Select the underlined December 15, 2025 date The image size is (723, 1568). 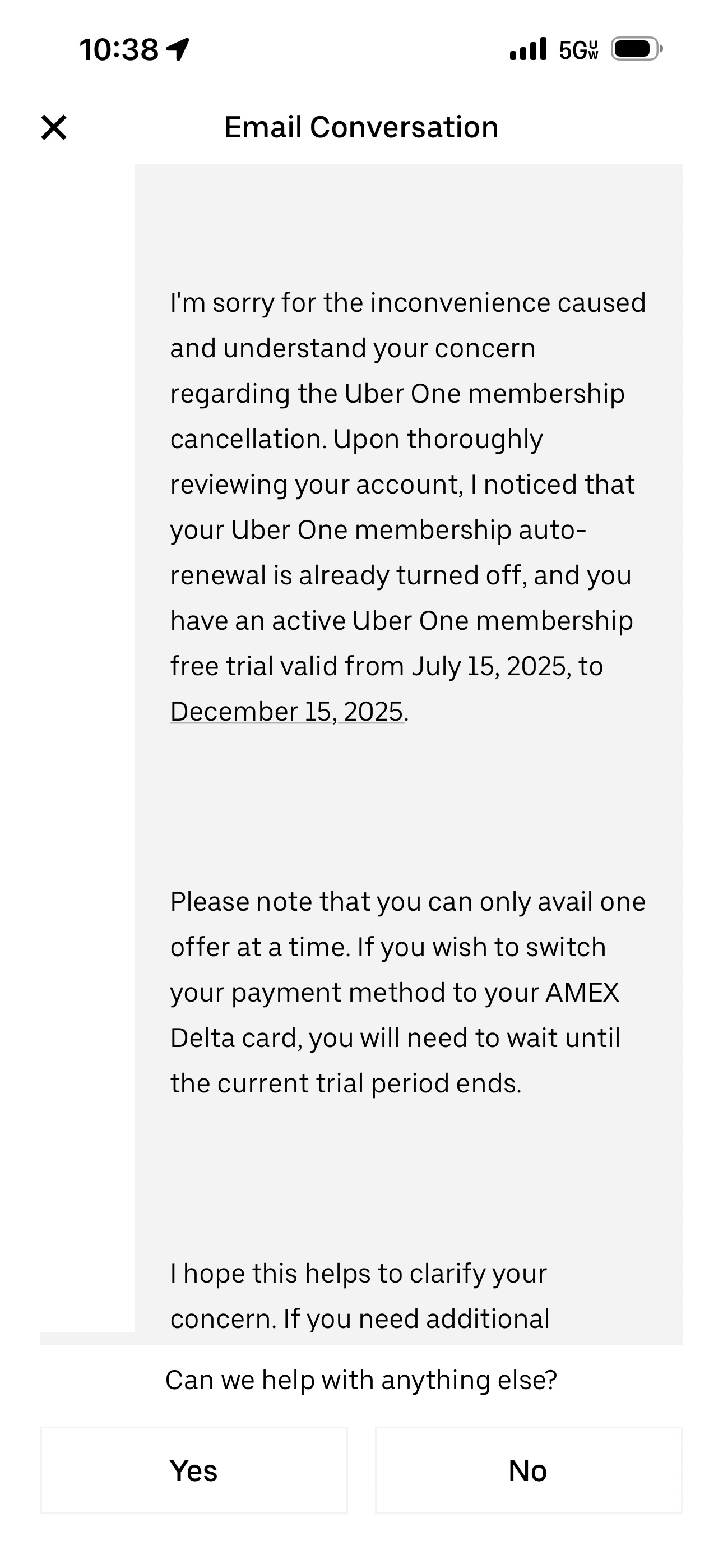click(x=286, y=710)
